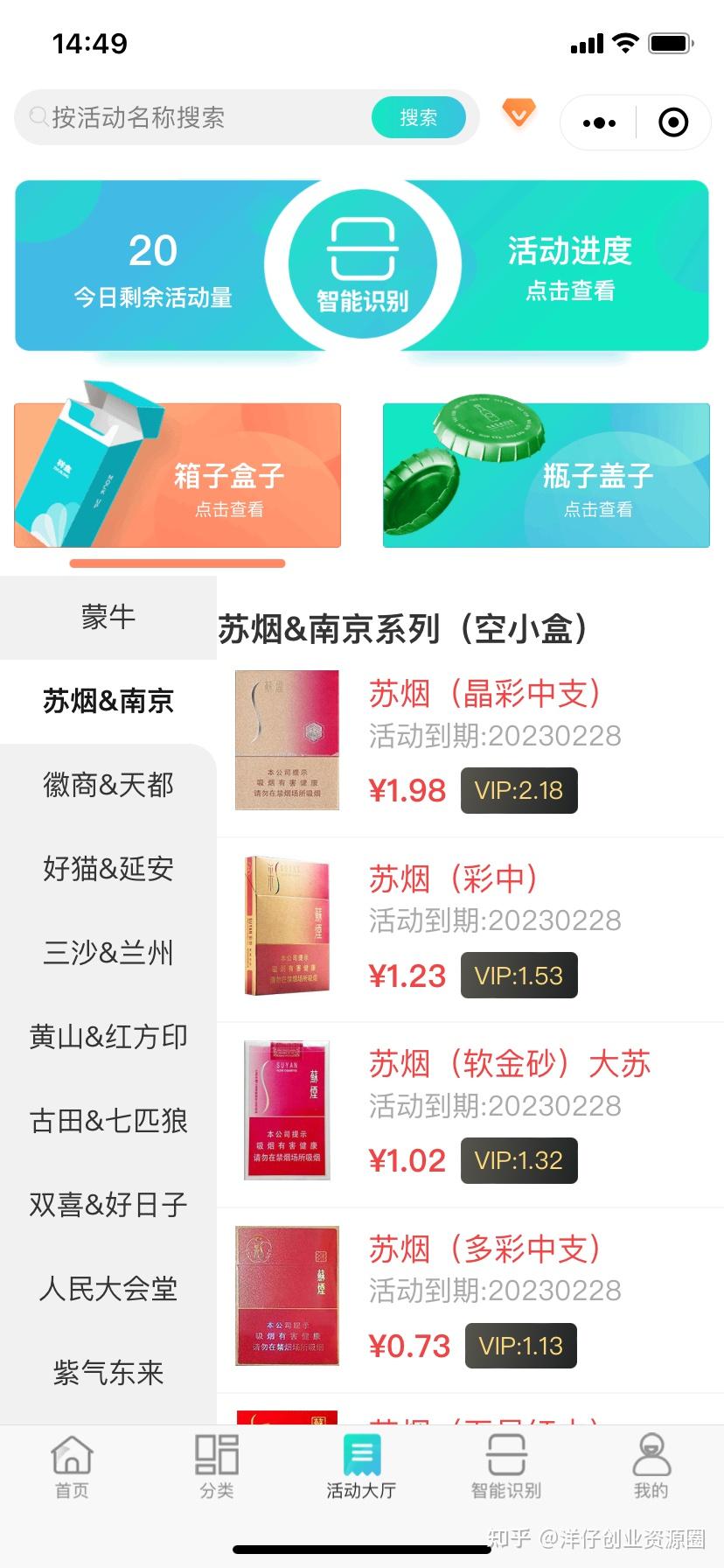Close the mini-program via the circle icon

[672, 123]
